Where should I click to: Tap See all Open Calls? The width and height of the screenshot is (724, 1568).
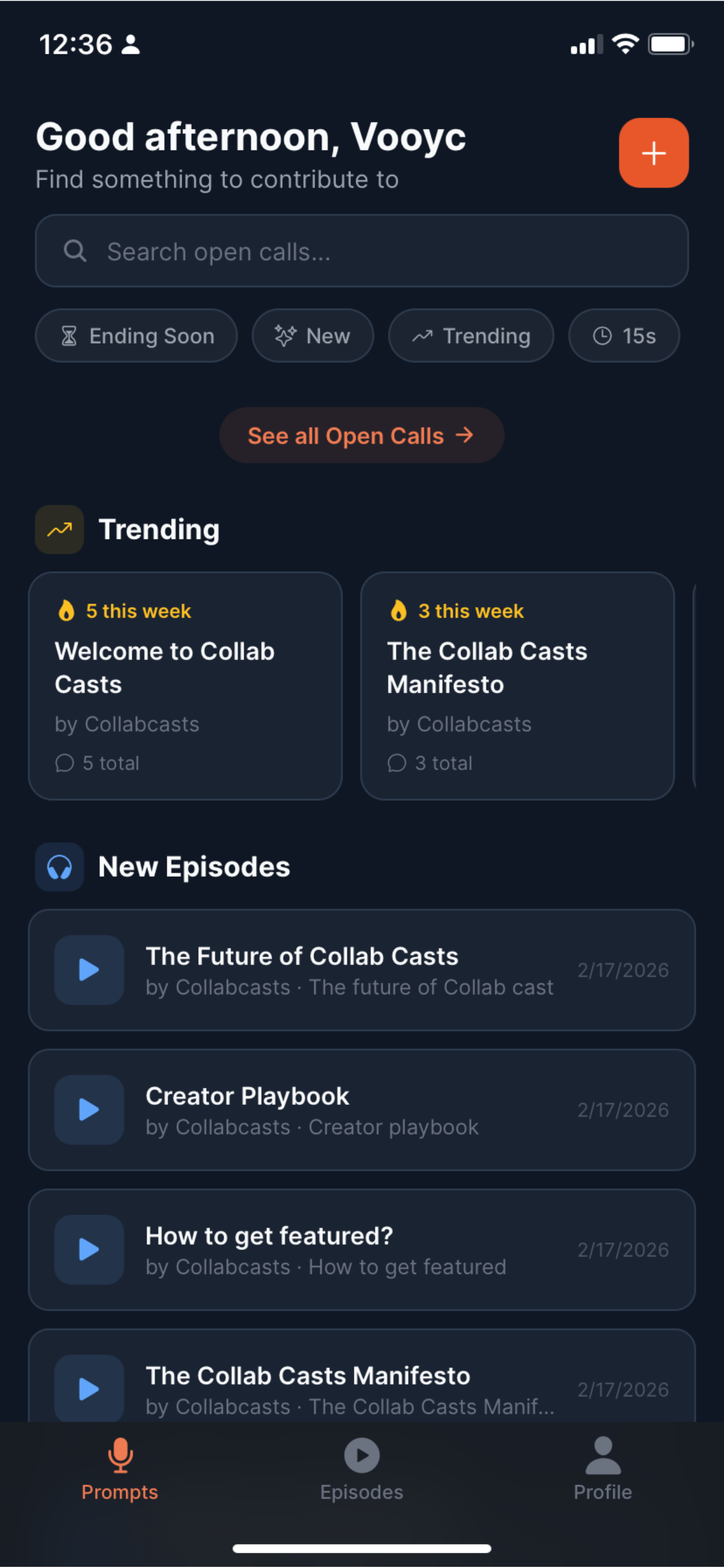tap(361, 435)
